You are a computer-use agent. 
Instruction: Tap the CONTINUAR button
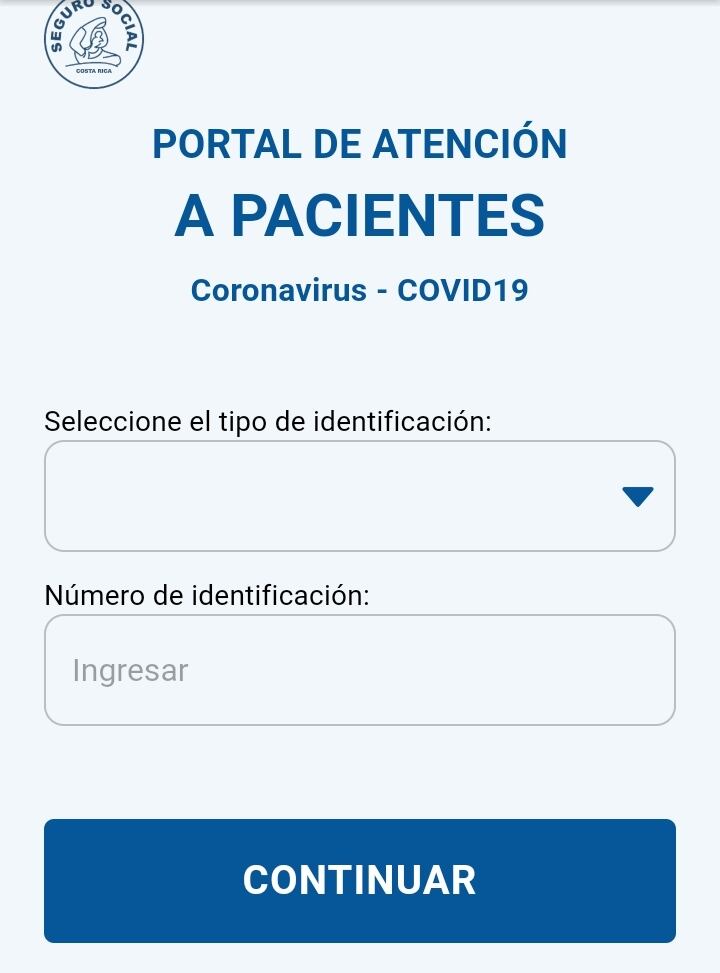click(x=360, y=880)
